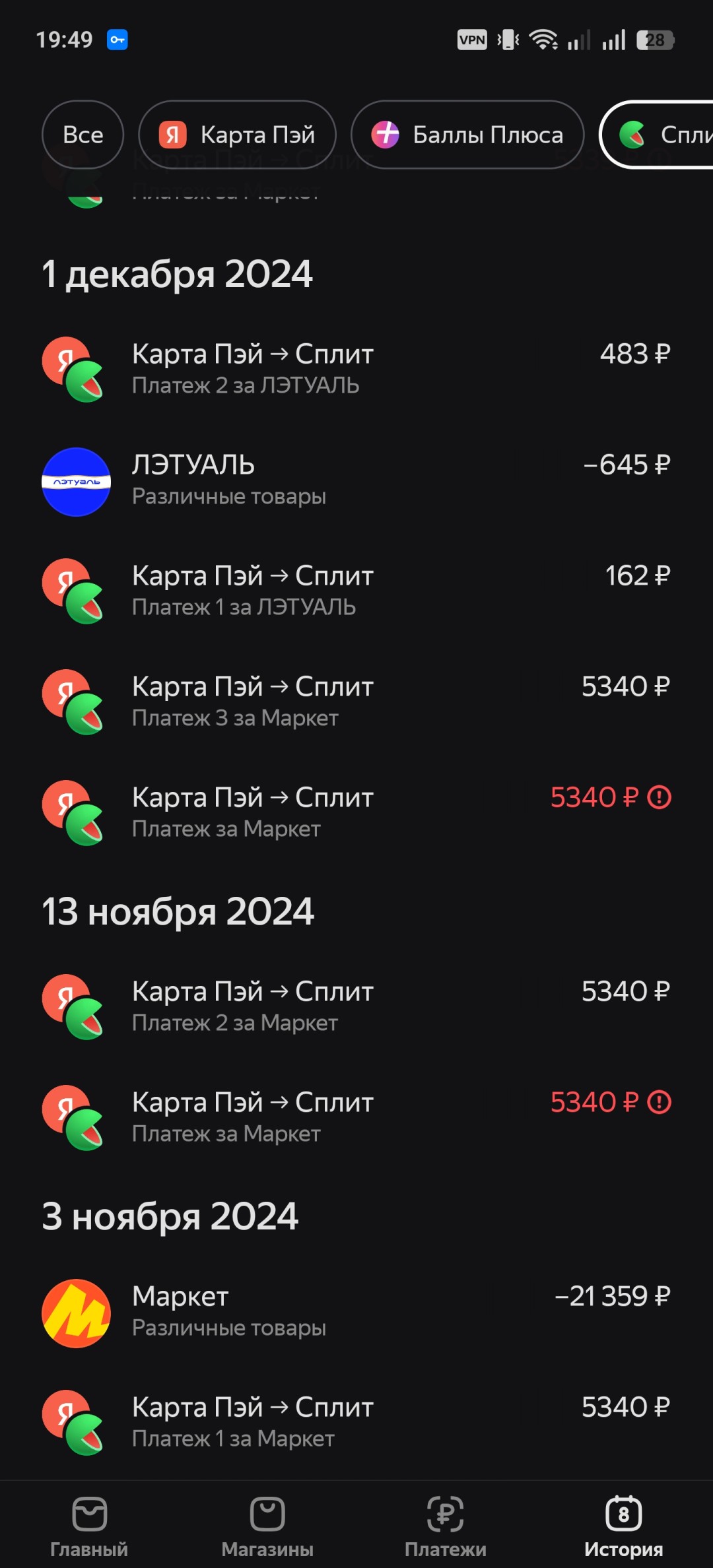Screen dimensions: 713x1568
Task: Select the Магазины shopping bag icon
Action: click(267, 1515)
